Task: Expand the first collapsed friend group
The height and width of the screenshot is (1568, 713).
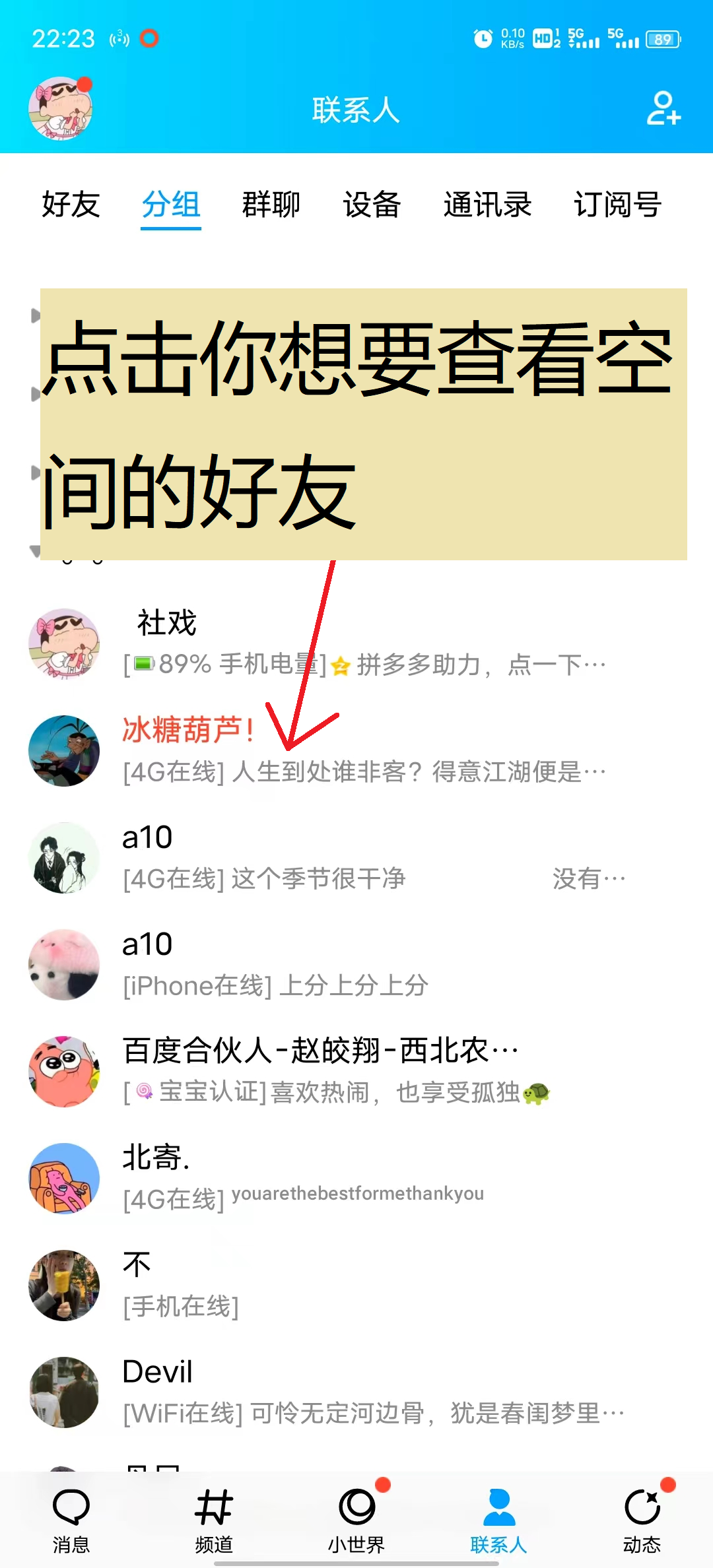Action: (36, 315)
